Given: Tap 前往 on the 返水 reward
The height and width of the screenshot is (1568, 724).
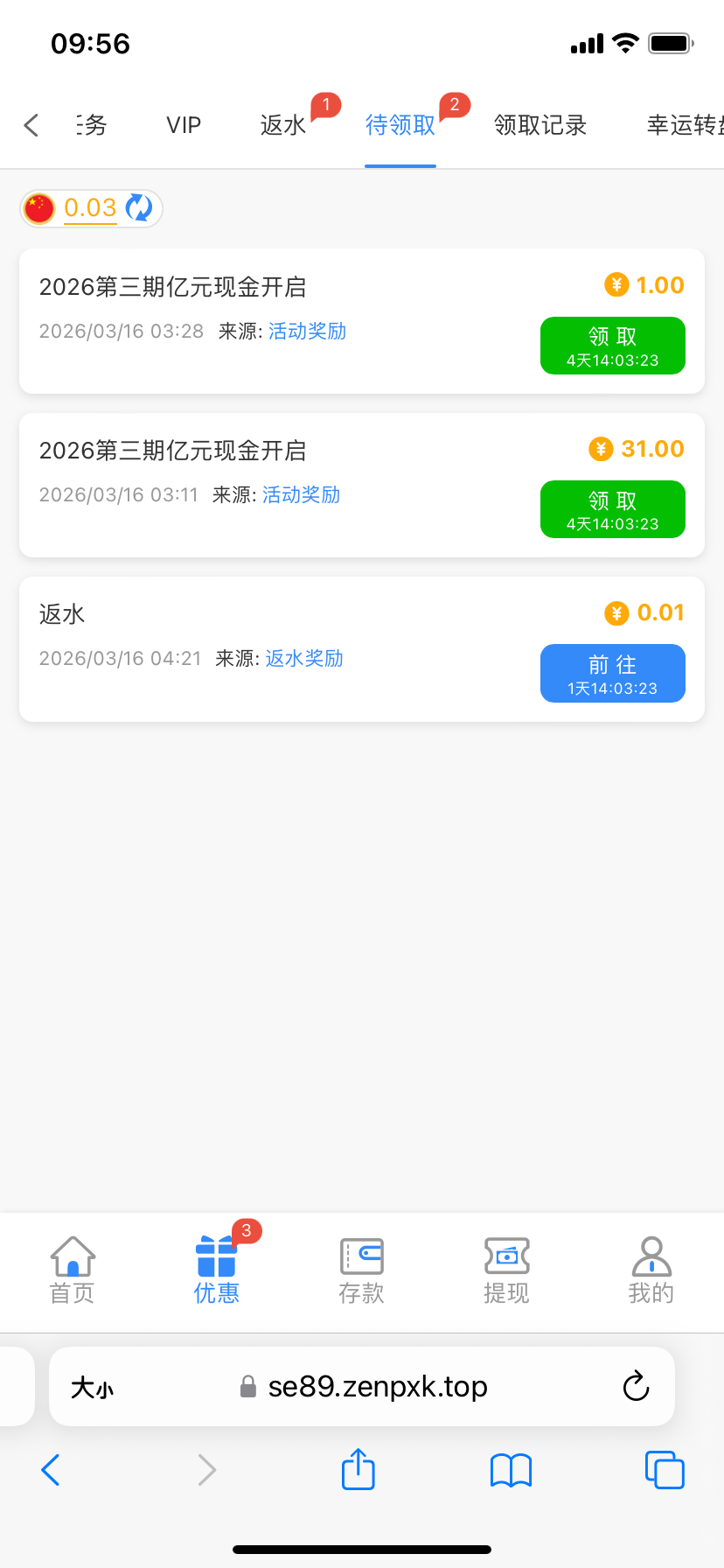Looking at the screenshot, I should [x=612, y=673].
